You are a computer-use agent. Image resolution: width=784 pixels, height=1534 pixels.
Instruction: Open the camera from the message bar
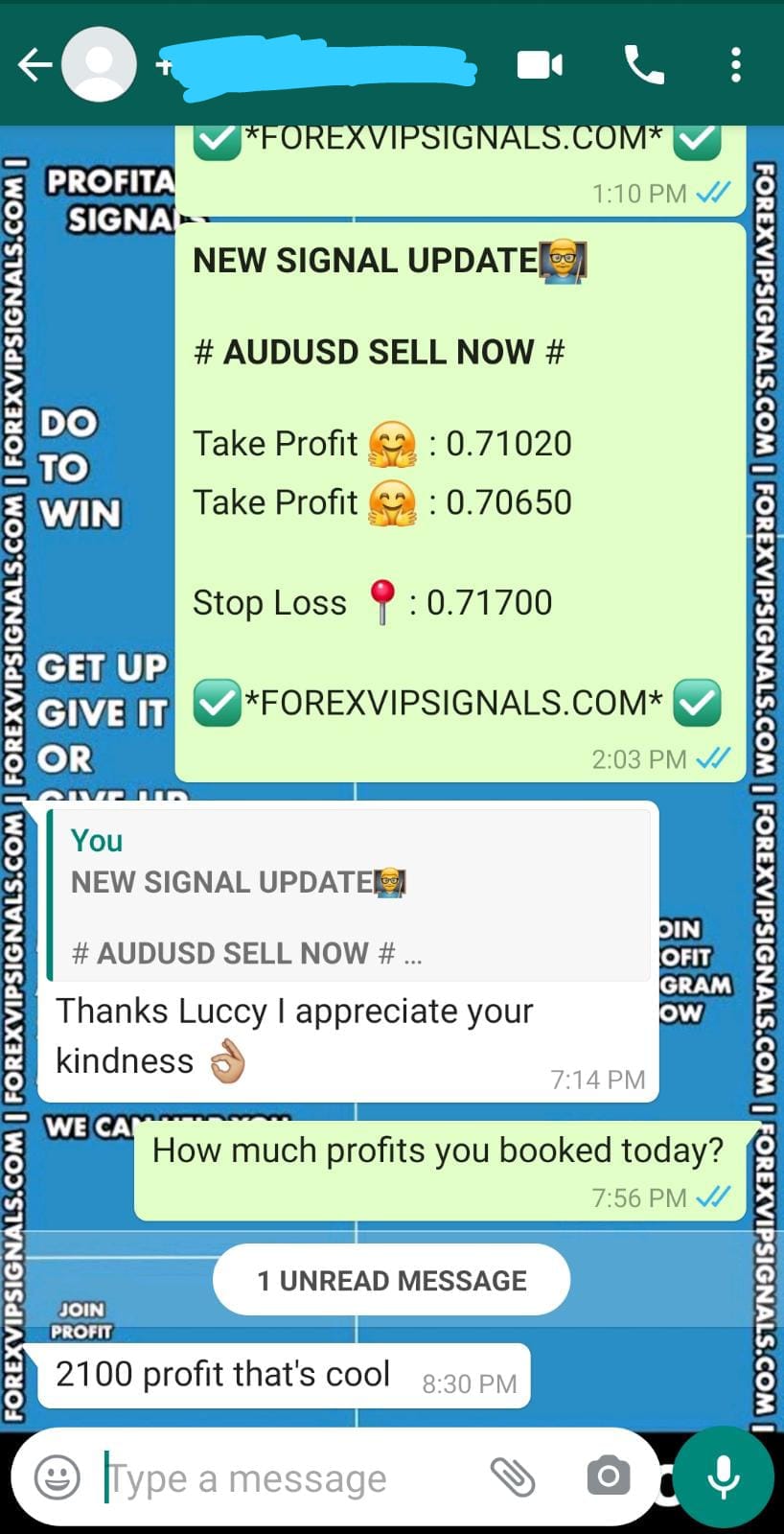608,1476
